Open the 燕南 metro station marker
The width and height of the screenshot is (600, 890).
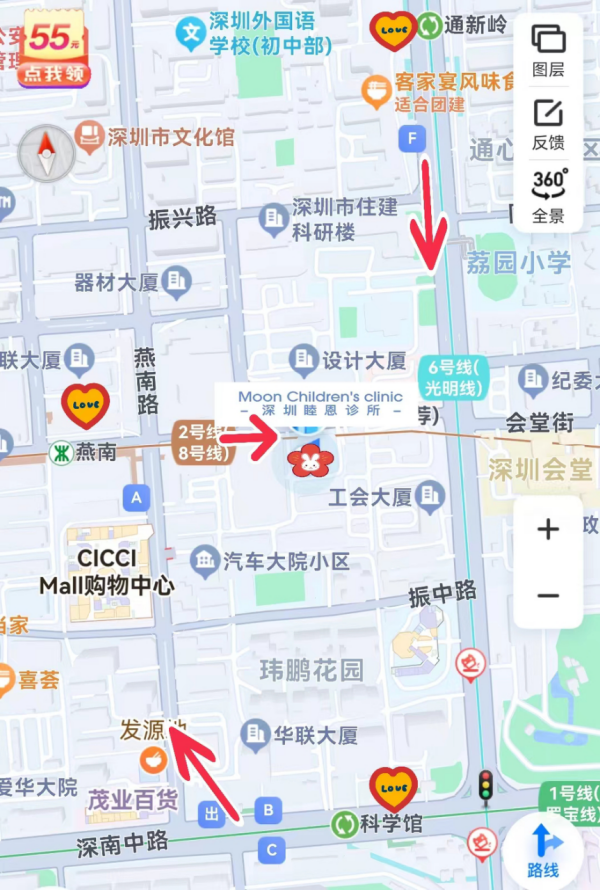62,453
